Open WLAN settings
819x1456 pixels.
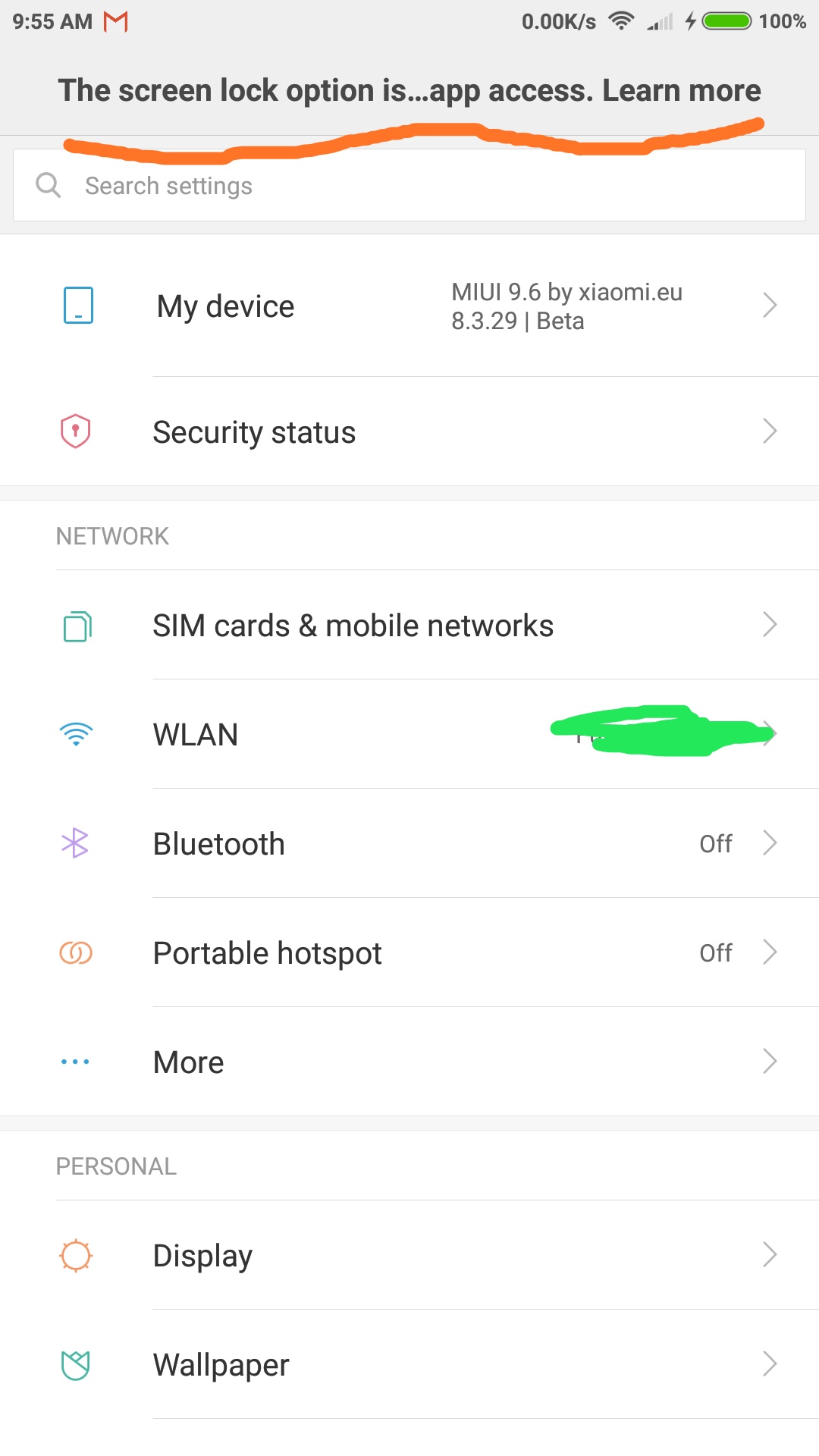coord(409,734)
